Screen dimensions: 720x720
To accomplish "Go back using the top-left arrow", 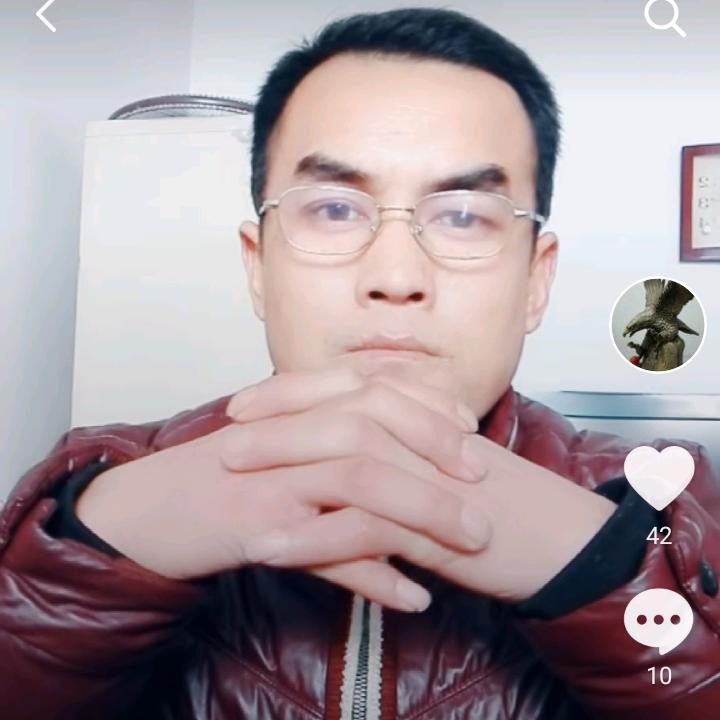I will [x=46, y=16].
